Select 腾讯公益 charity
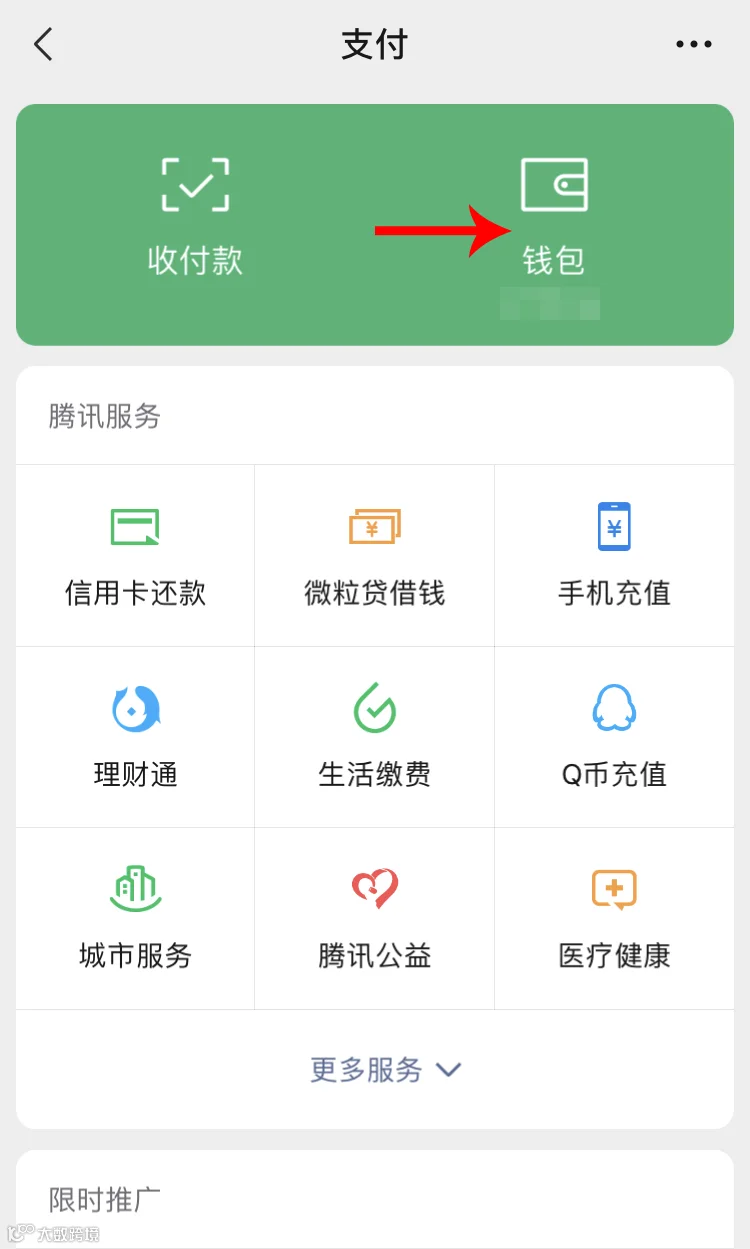 [x=375, y=918]
